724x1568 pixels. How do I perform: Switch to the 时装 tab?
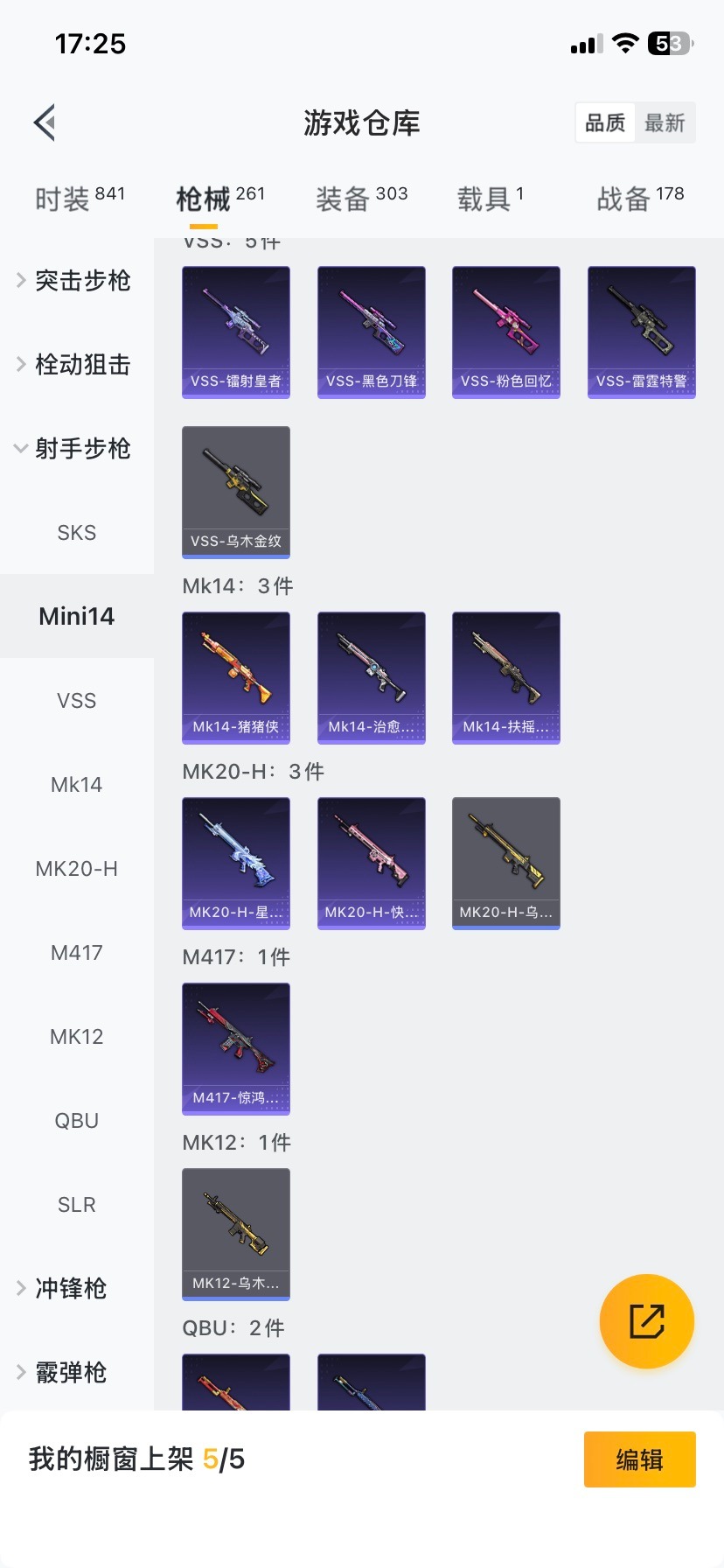coord(79,199)
